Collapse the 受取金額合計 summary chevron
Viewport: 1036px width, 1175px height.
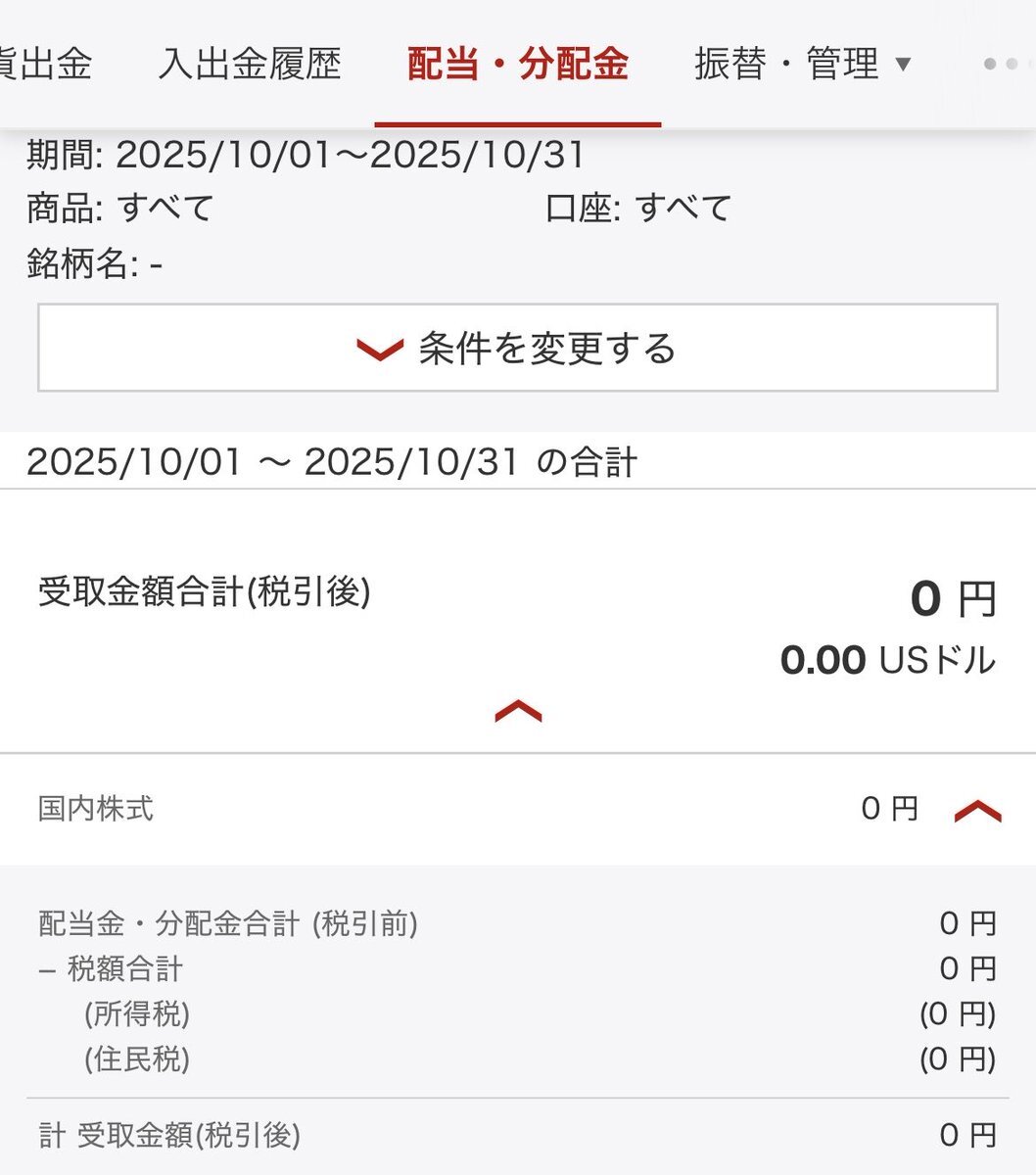point(518,711)
